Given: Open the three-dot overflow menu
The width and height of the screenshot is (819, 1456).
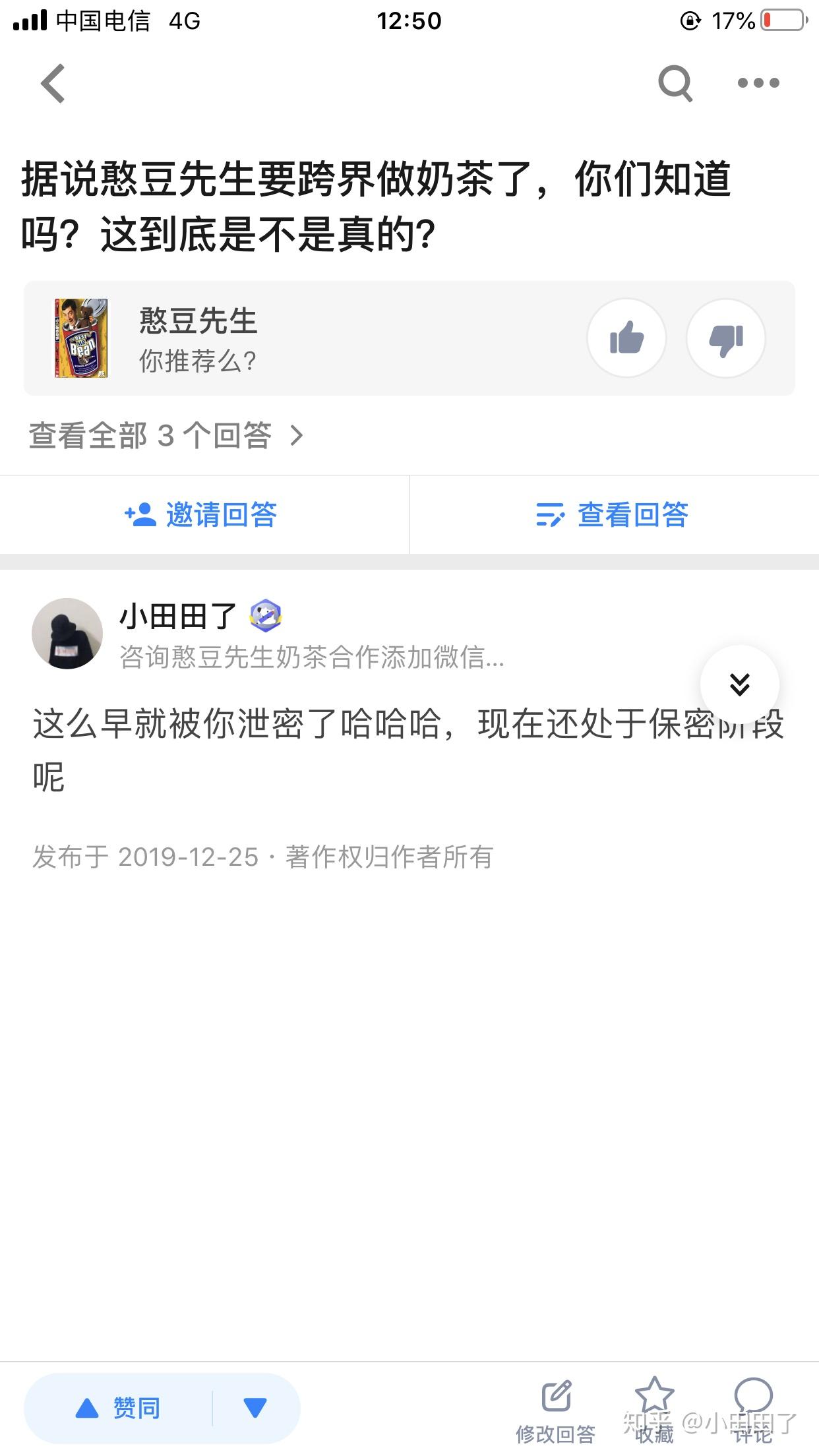Looking at the screenshot, I should [x=758, y=83].
